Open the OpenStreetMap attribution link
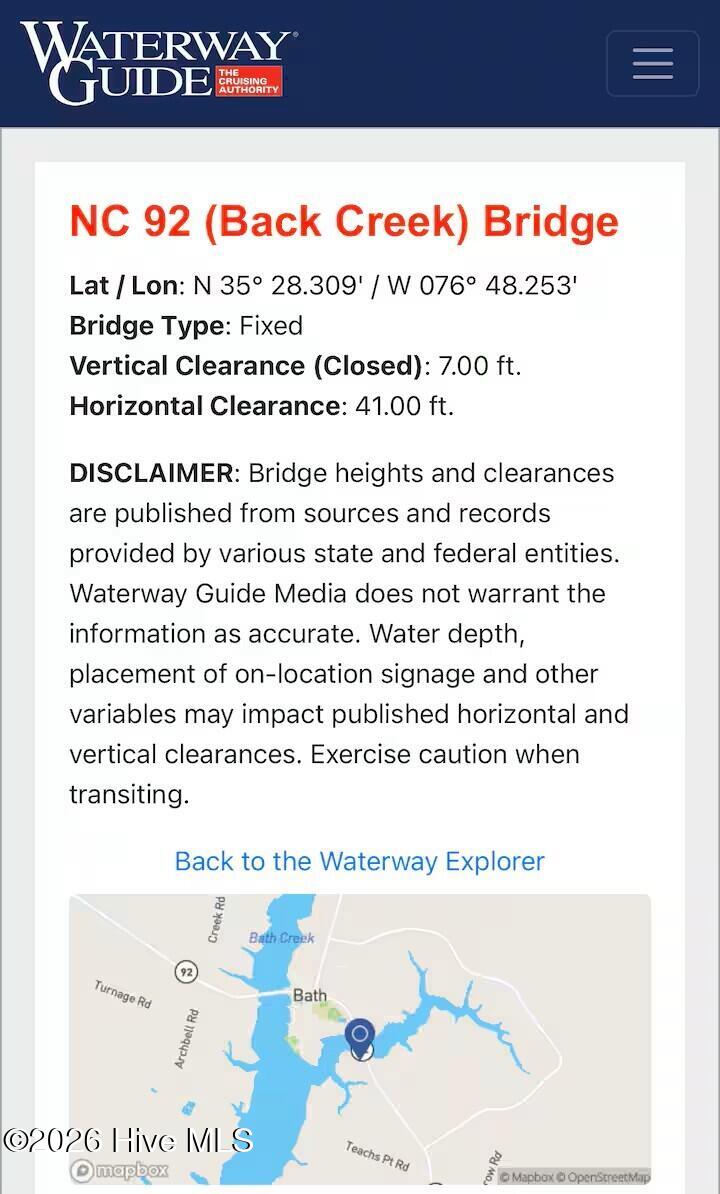 pyautogui.click(x=609, y=1178)
